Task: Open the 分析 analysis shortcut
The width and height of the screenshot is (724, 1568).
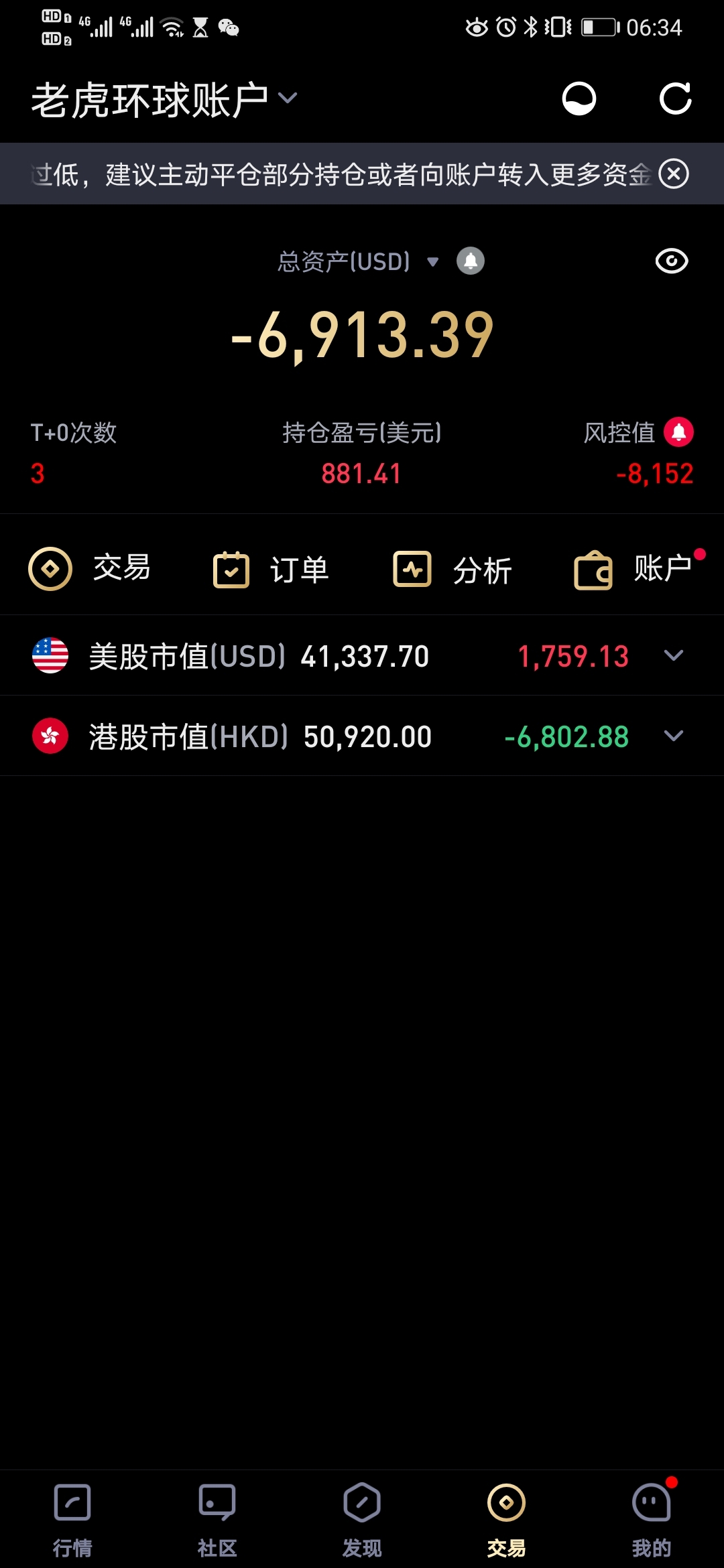Action: (452, 570)
